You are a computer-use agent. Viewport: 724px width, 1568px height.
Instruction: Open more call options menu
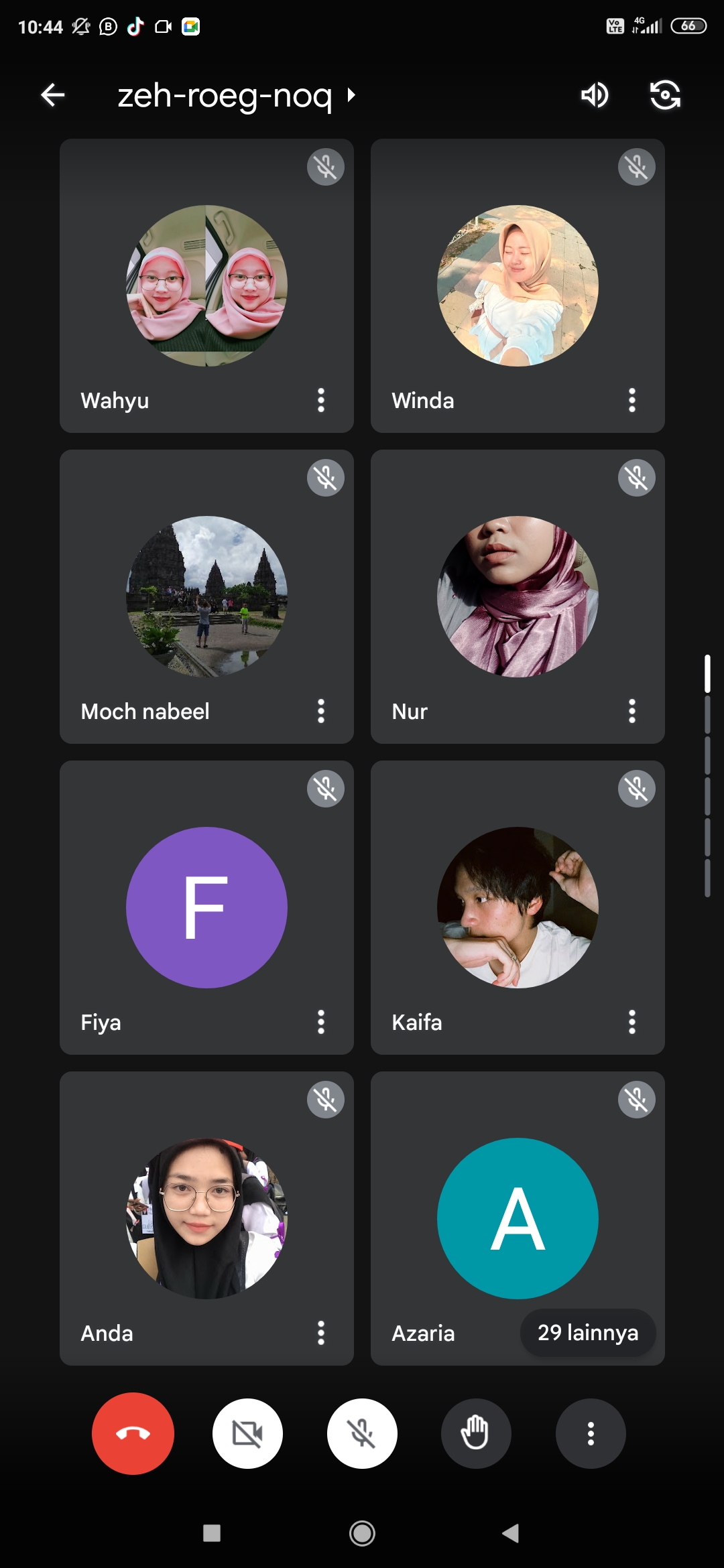point(591,1433)
